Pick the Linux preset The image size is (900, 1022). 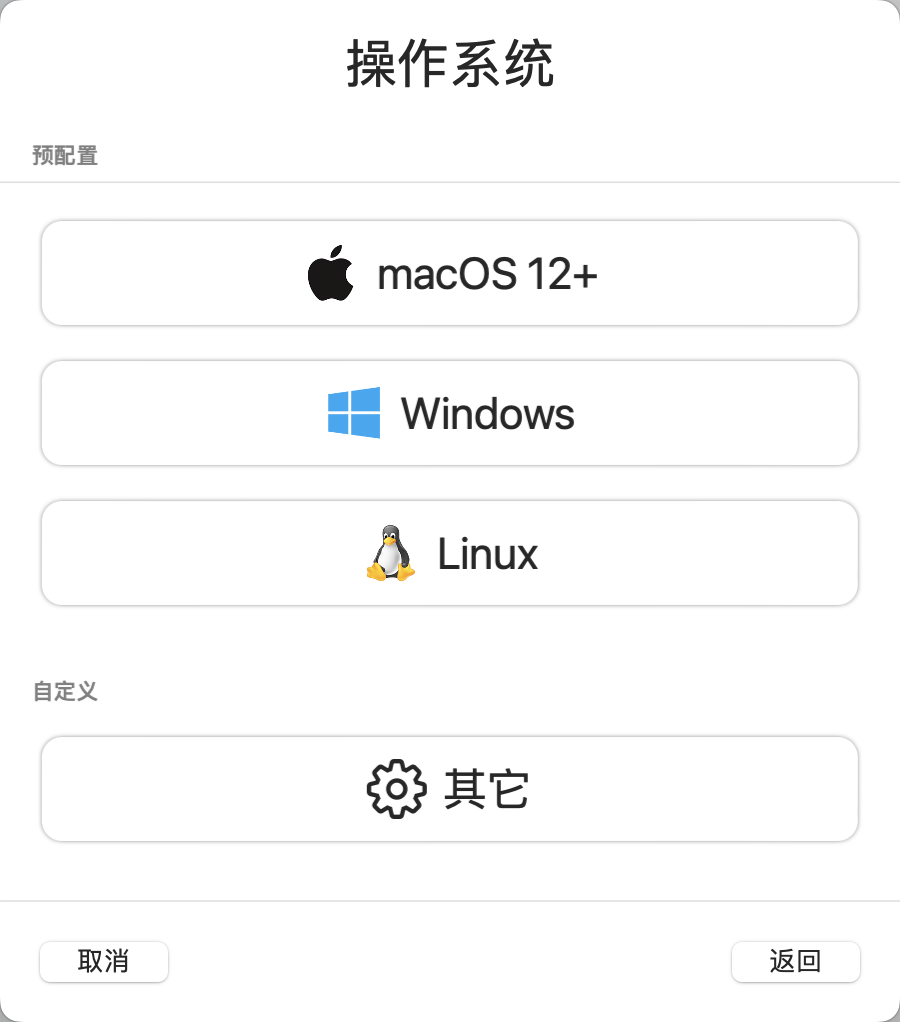[x=450, y=553]
